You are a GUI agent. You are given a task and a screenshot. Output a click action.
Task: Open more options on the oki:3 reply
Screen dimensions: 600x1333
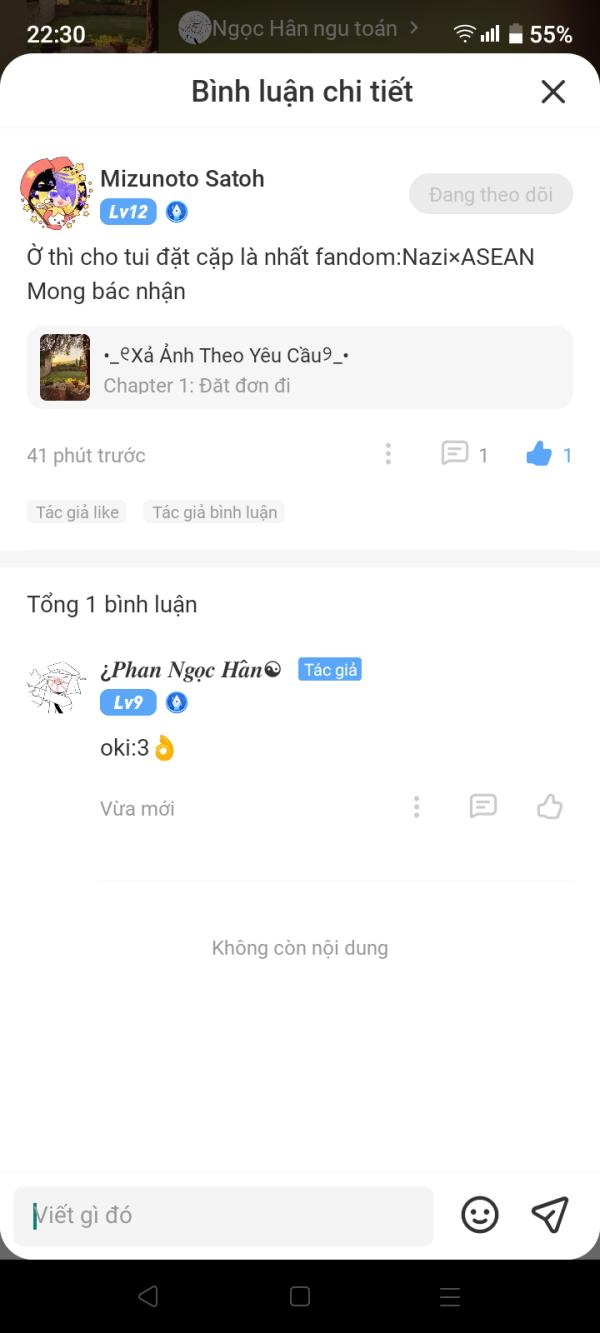(417, 807)
